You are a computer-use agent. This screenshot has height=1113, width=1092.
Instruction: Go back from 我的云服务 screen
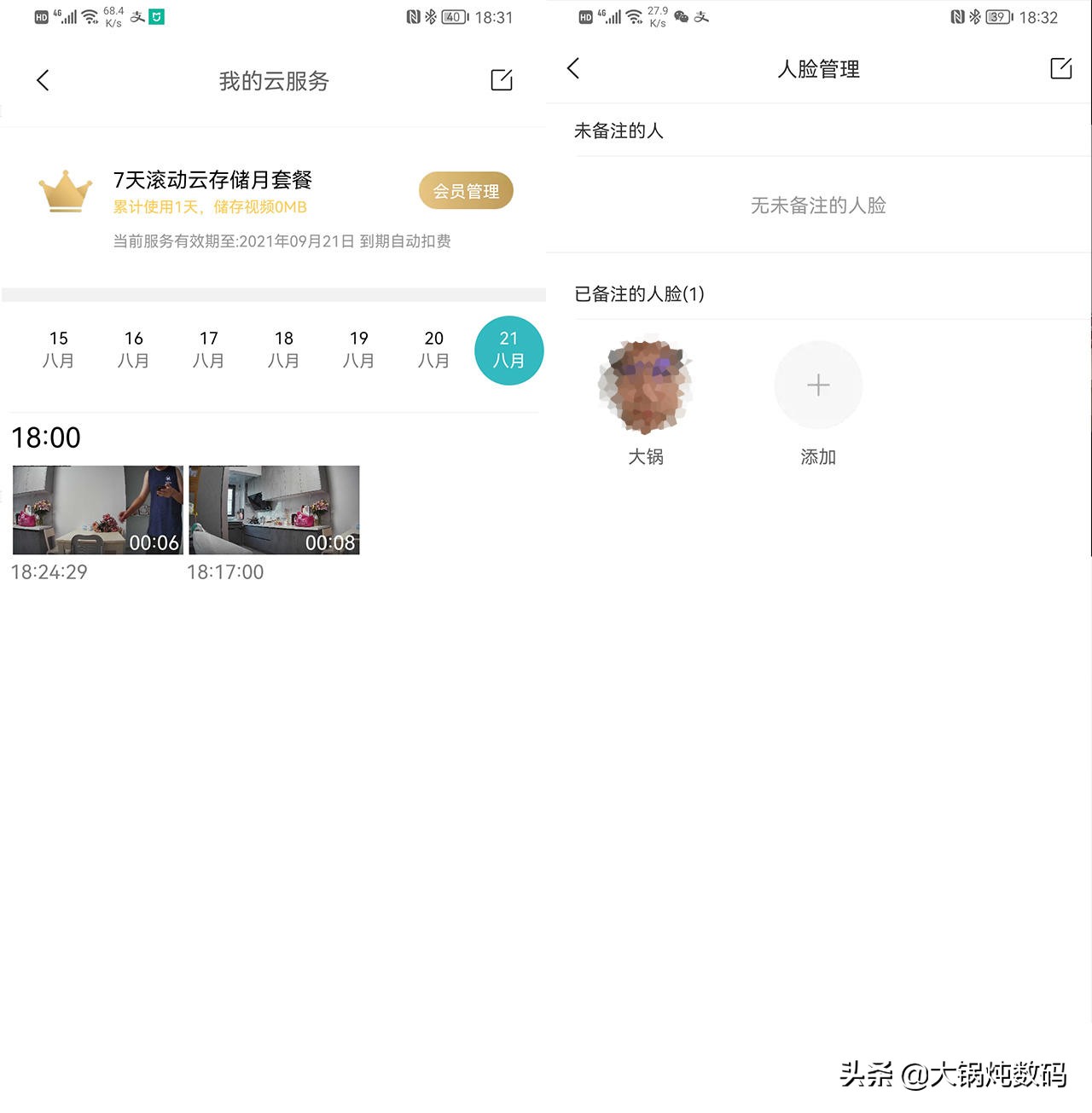pyautogui.click(x=43, y=79)
